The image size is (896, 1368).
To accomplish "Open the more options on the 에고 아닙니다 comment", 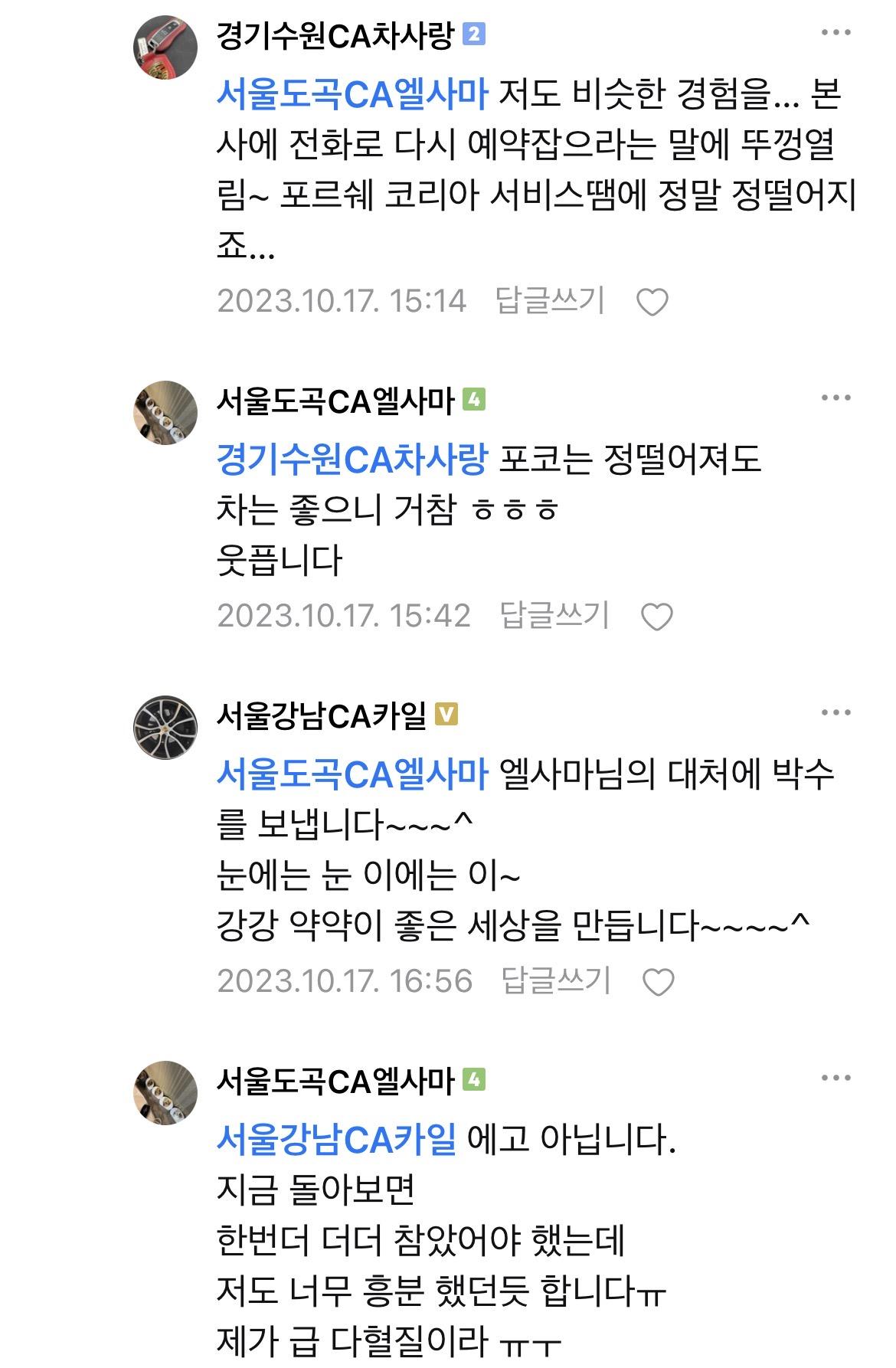I will pos(836,1078).
